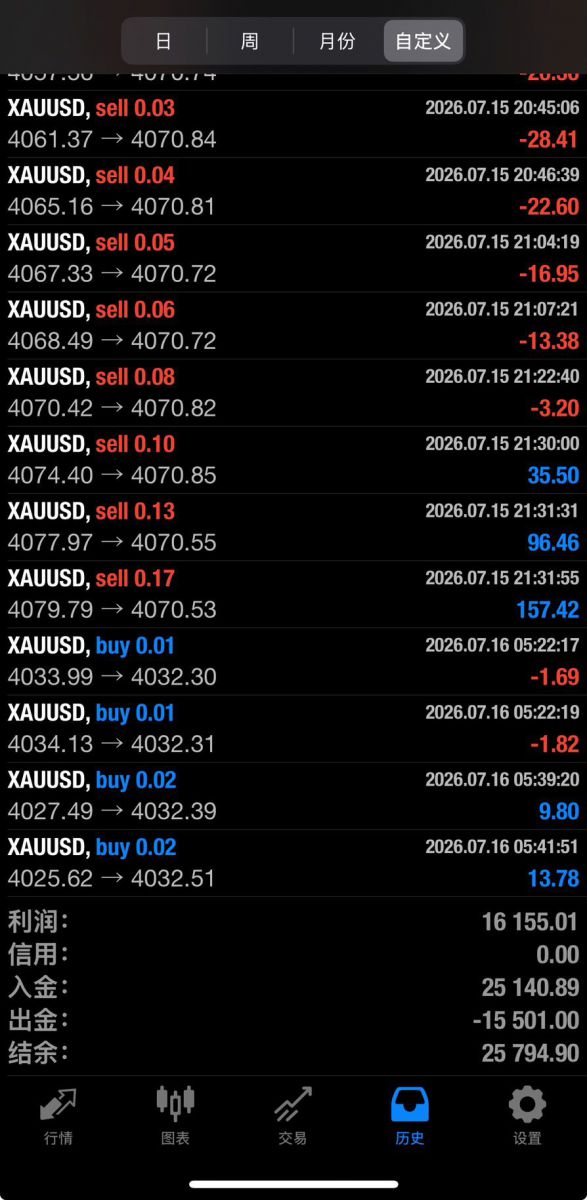Viewport: 587px width, 1200px height.
Task: Open the sell 0.05 trade from 21:04:19
Action: [293, 258]
